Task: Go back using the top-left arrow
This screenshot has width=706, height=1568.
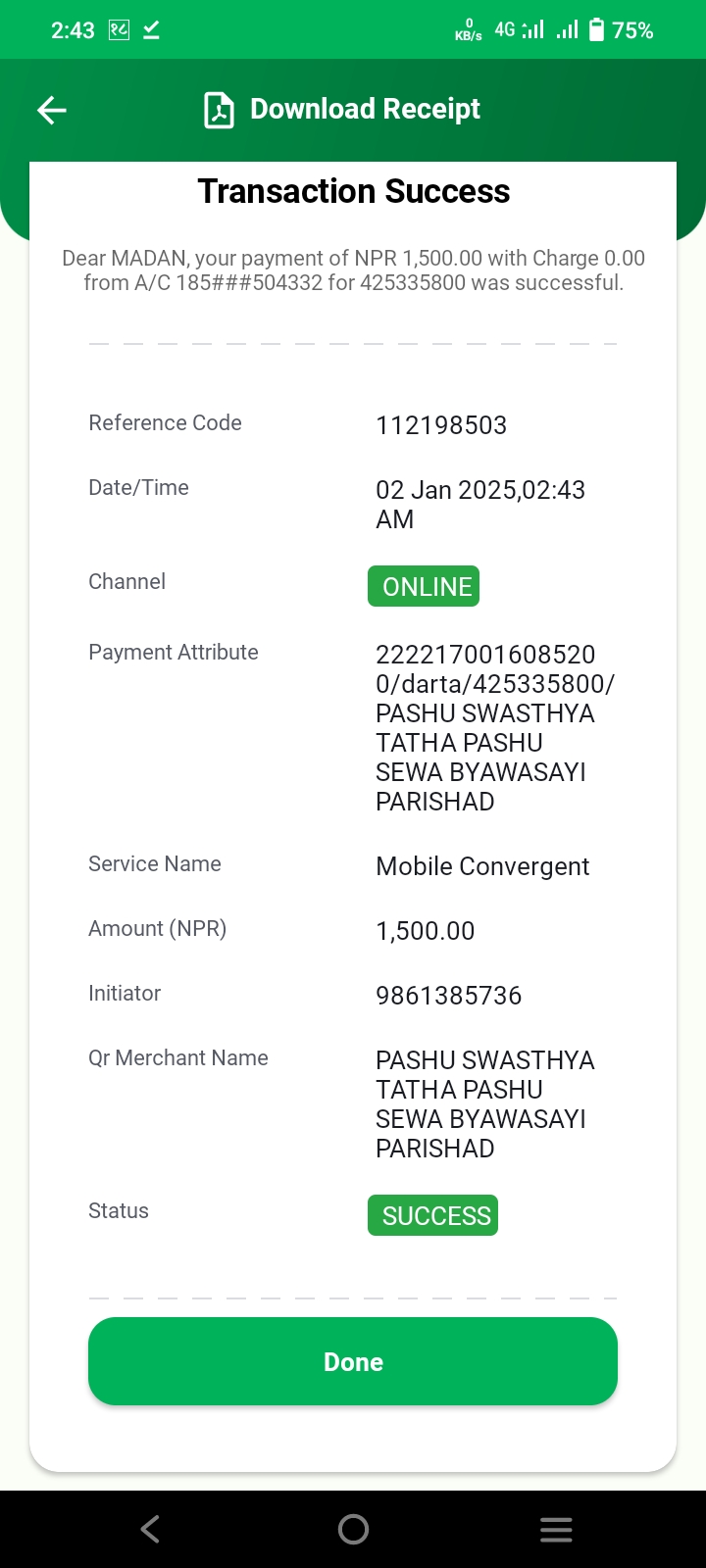Action: (x=52, y=110)
